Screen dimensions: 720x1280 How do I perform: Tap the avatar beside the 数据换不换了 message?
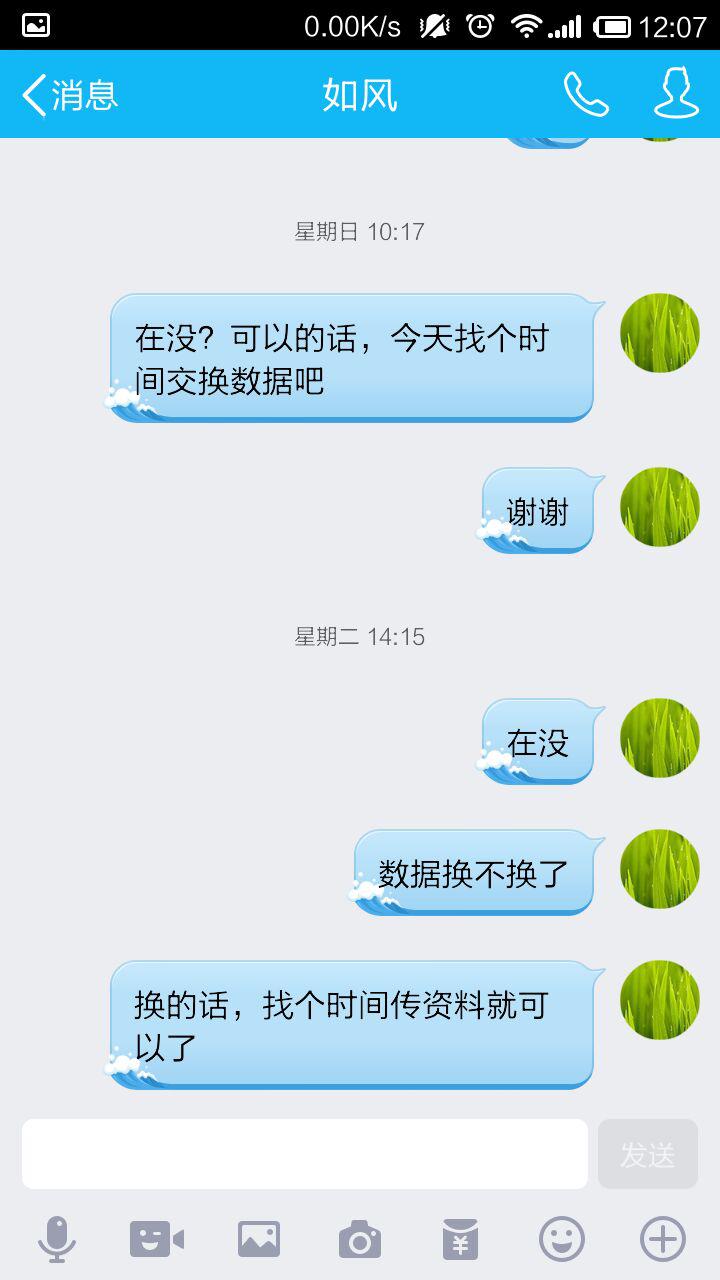[x=660, y=869]
